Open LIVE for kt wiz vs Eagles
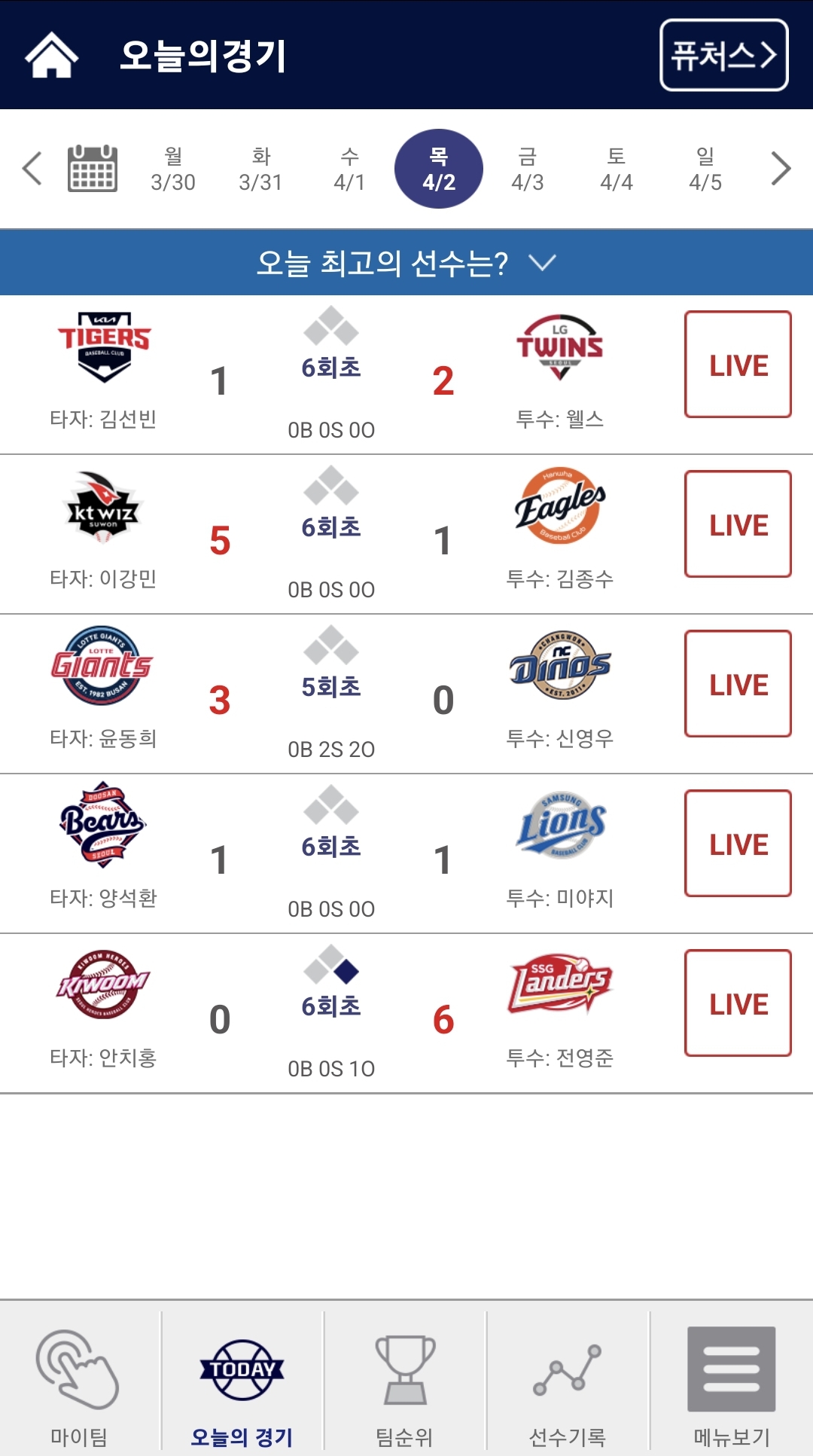813x1456 pixels. tap(738, 524)
